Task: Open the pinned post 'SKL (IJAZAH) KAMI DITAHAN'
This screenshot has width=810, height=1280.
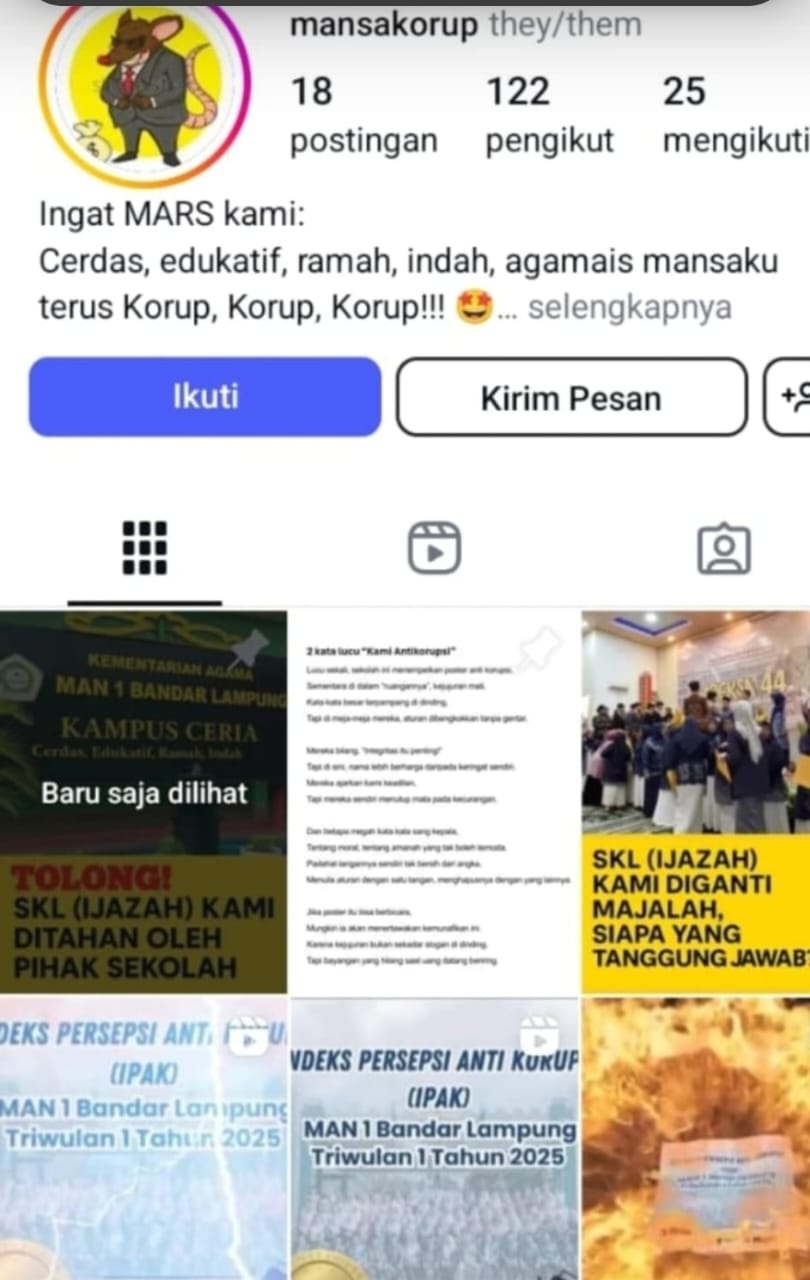Action: pyautogui.click(x=143, y=800)
